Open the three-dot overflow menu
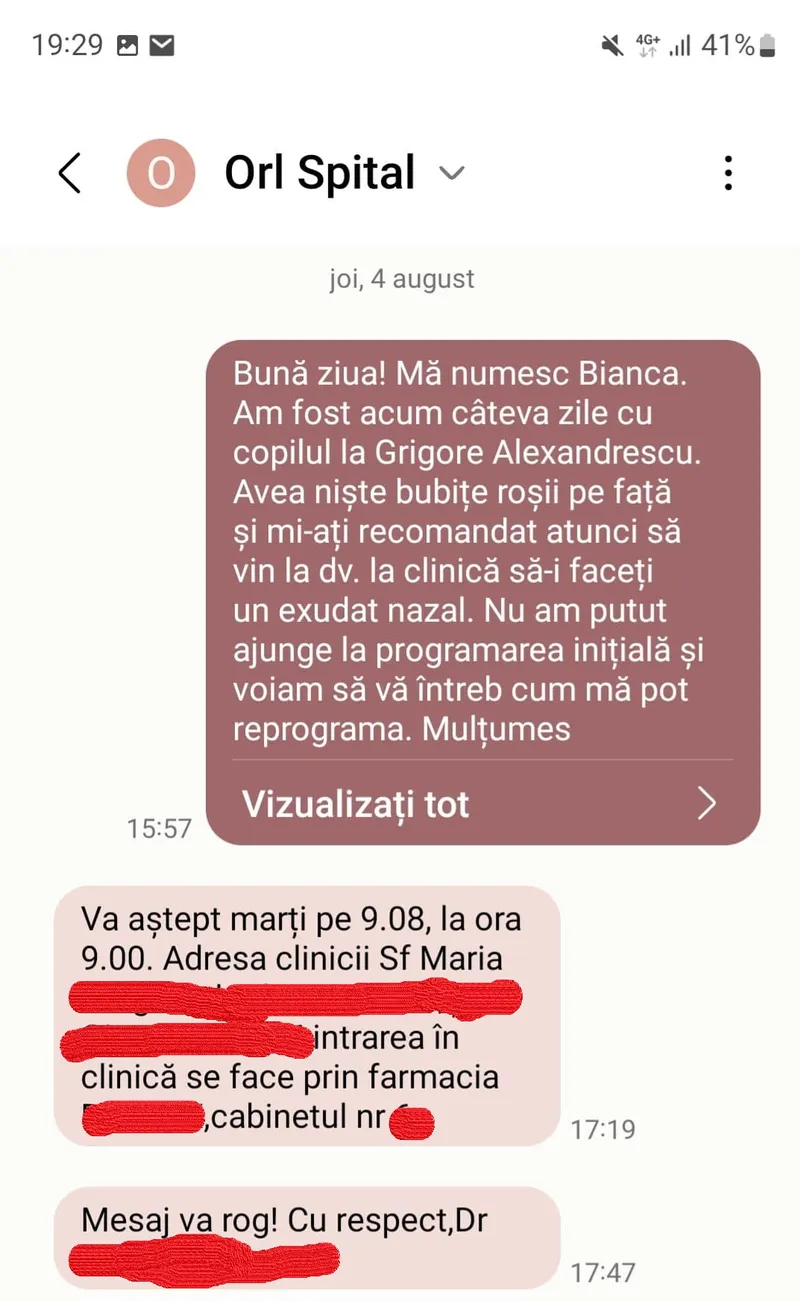This screenshot has width=800, height=1301. [x=728, y=173]
